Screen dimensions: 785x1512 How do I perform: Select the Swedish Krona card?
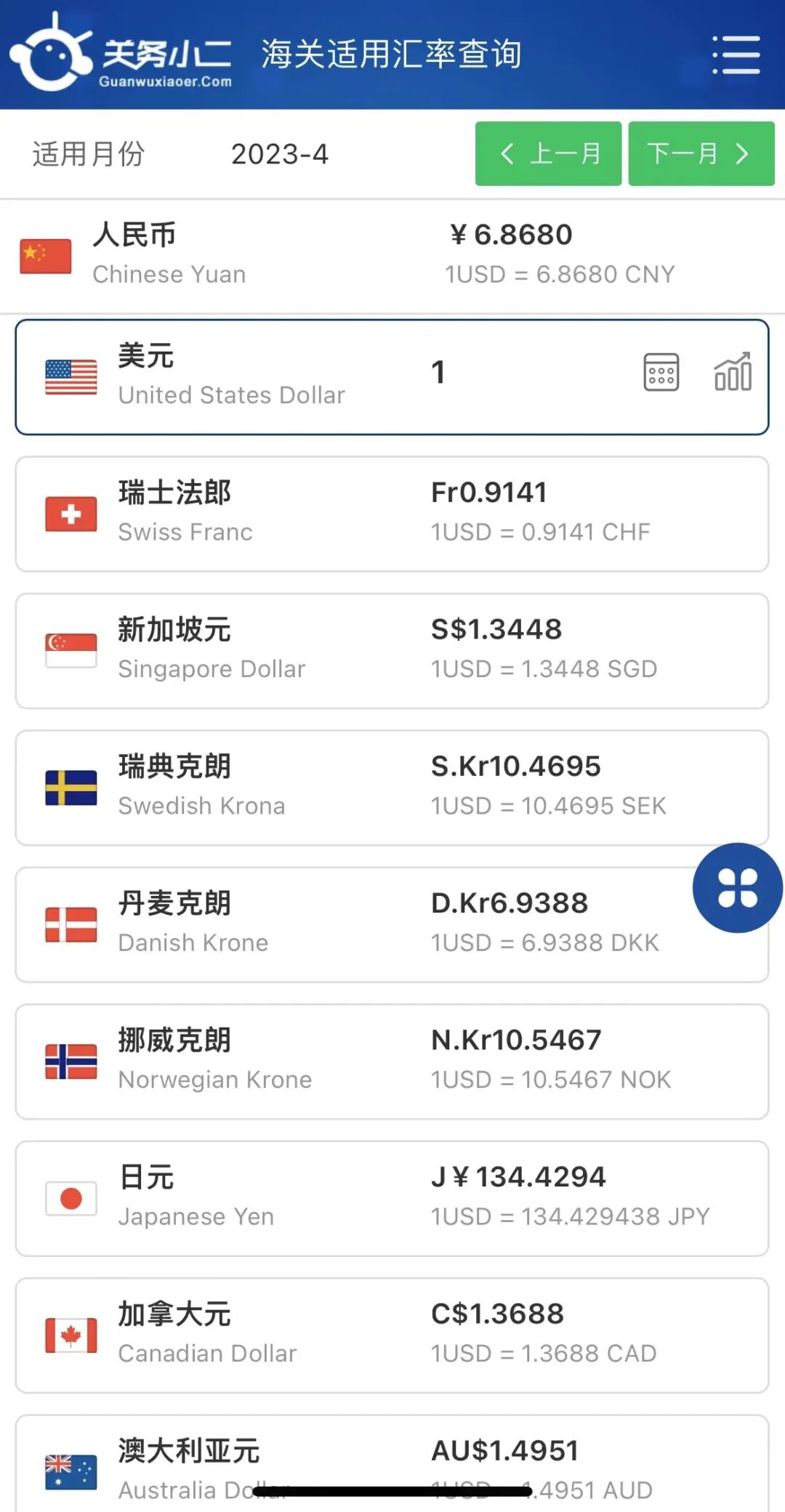(x=392, y=788)
